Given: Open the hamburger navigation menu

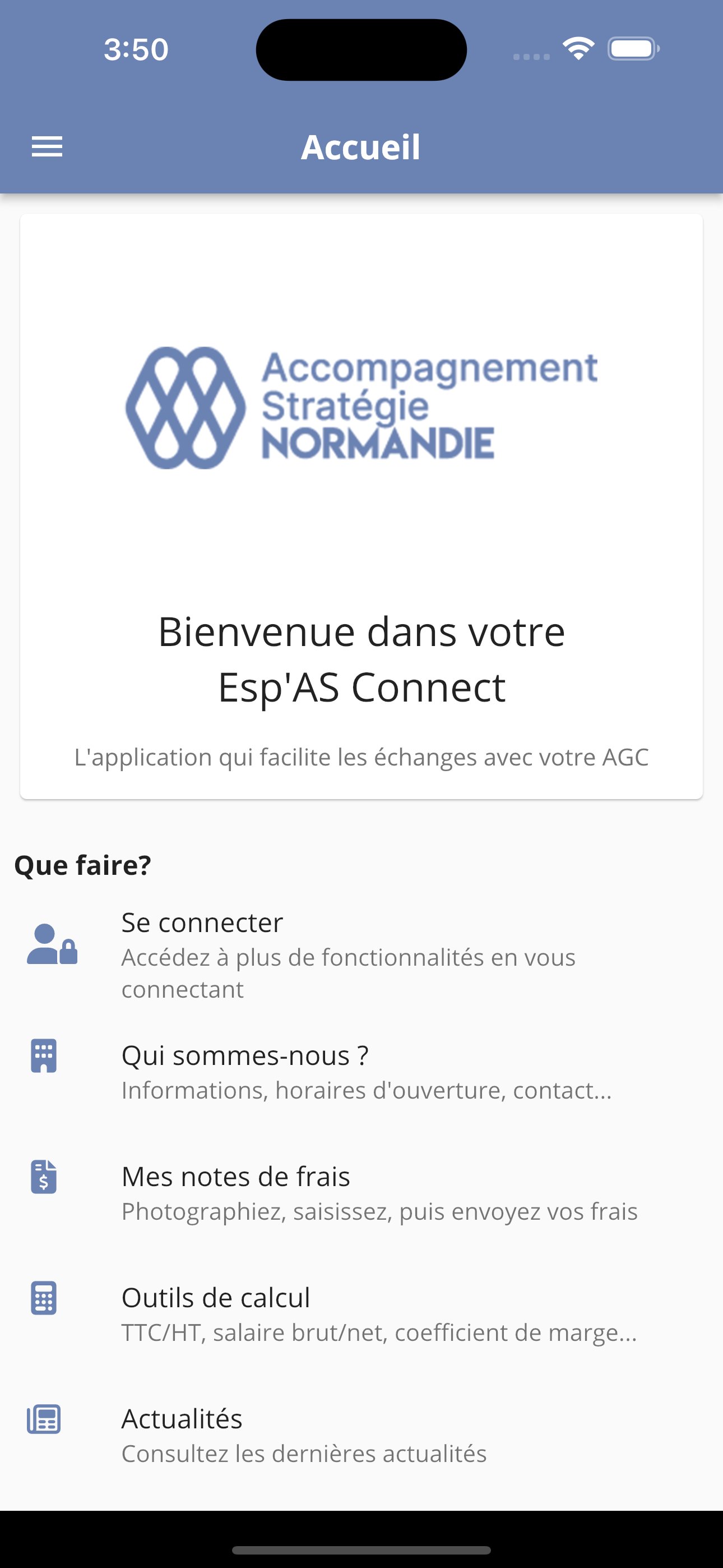Looking at the screenshot, I should coord(47,146).
